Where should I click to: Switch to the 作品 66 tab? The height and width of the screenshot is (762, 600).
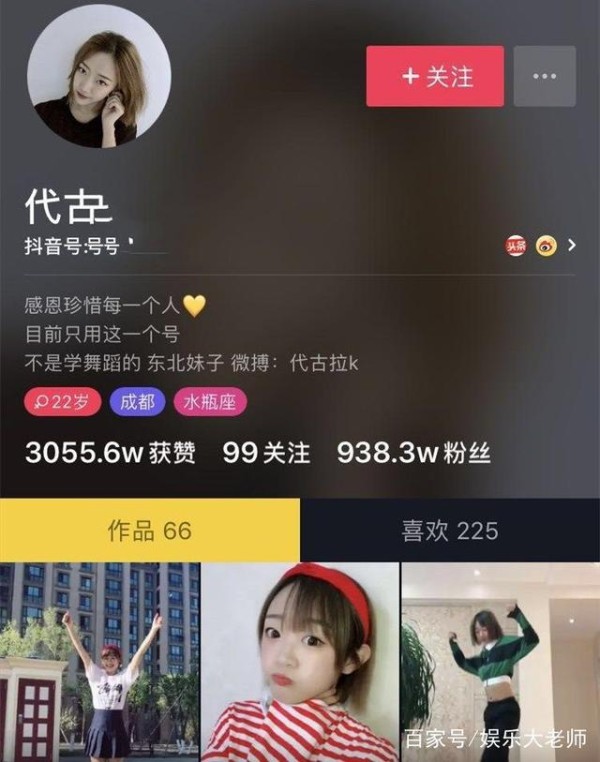(x=150, y=530)
